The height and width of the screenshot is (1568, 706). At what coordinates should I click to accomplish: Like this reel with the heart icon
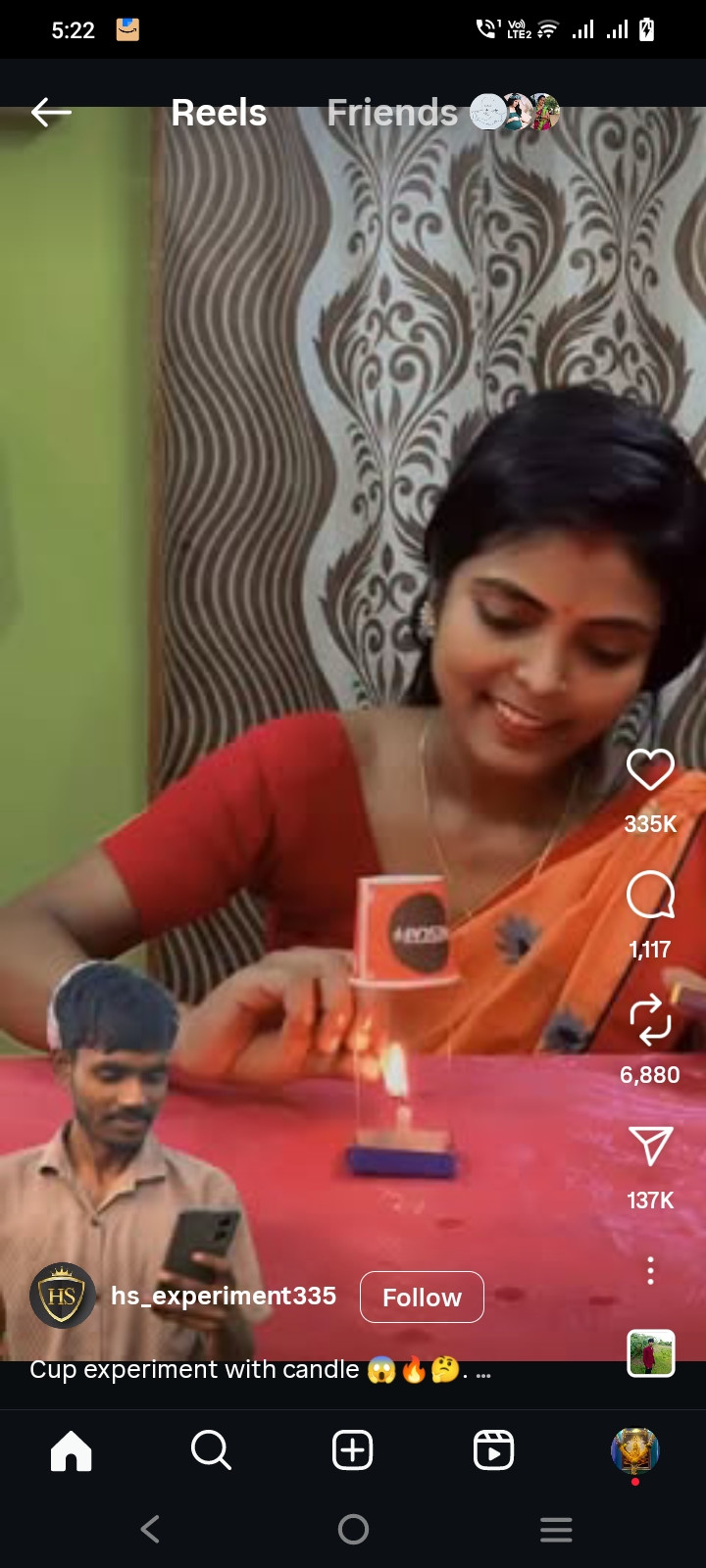[650, 770]
